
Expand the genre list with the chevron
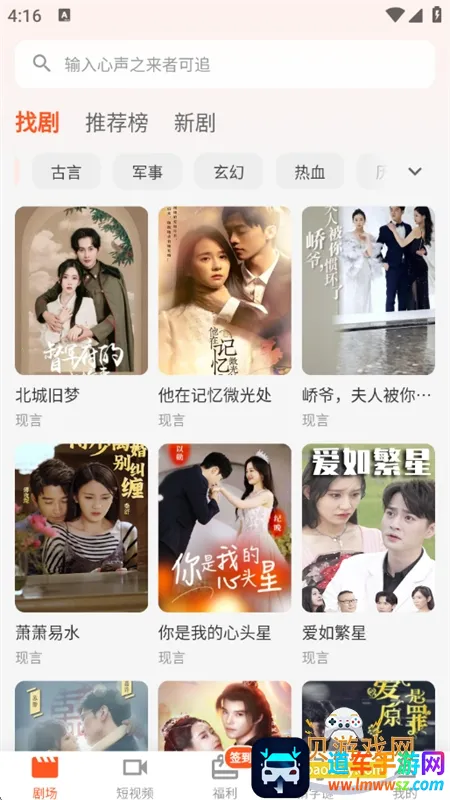coord(415,172)
